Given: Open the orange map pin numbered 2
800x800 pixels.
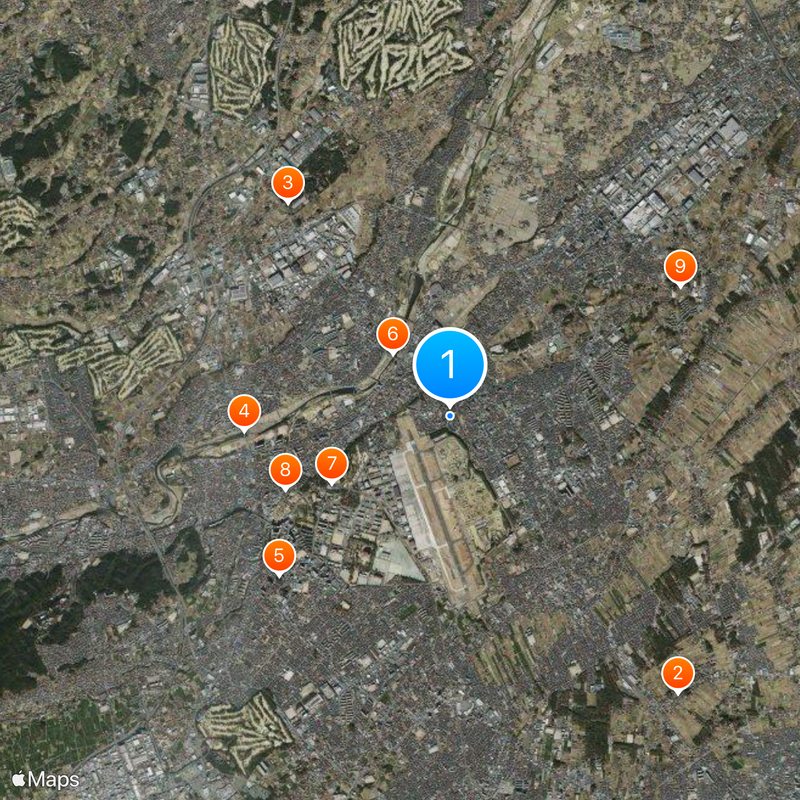Looking at the screenshot, I should click(x=678, y=674).
